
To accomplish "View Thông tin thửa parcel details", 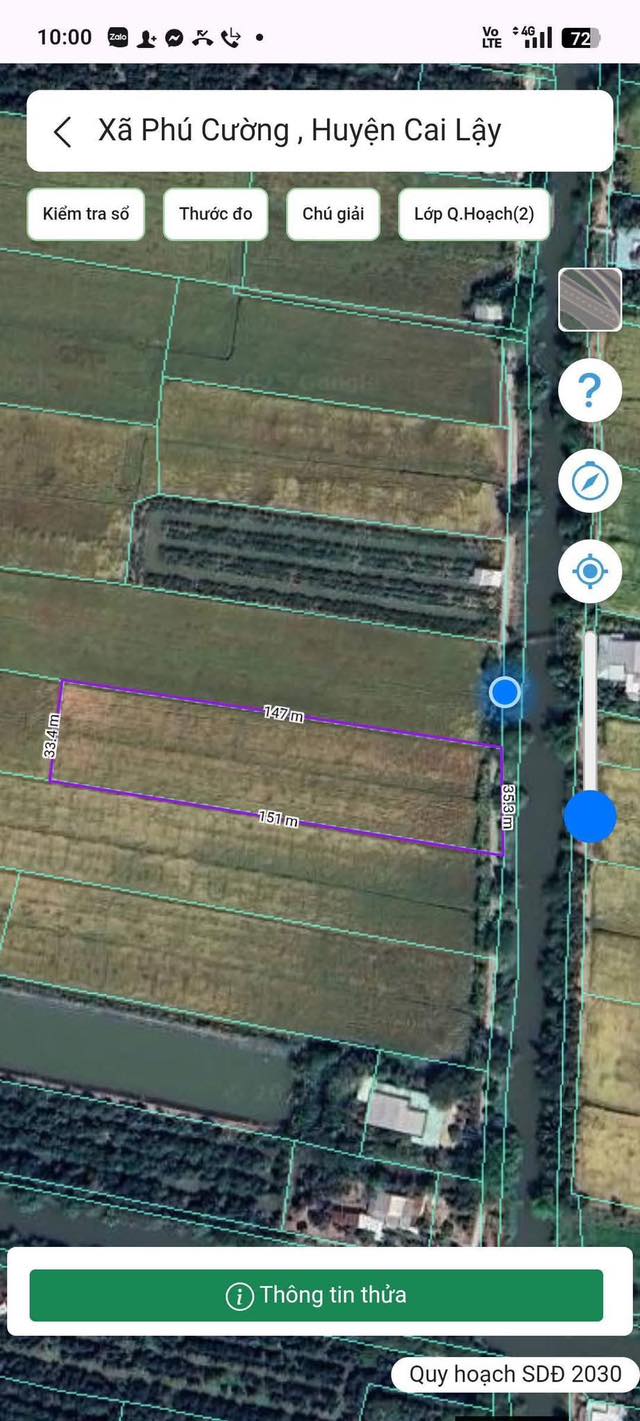I will 316,1296.
